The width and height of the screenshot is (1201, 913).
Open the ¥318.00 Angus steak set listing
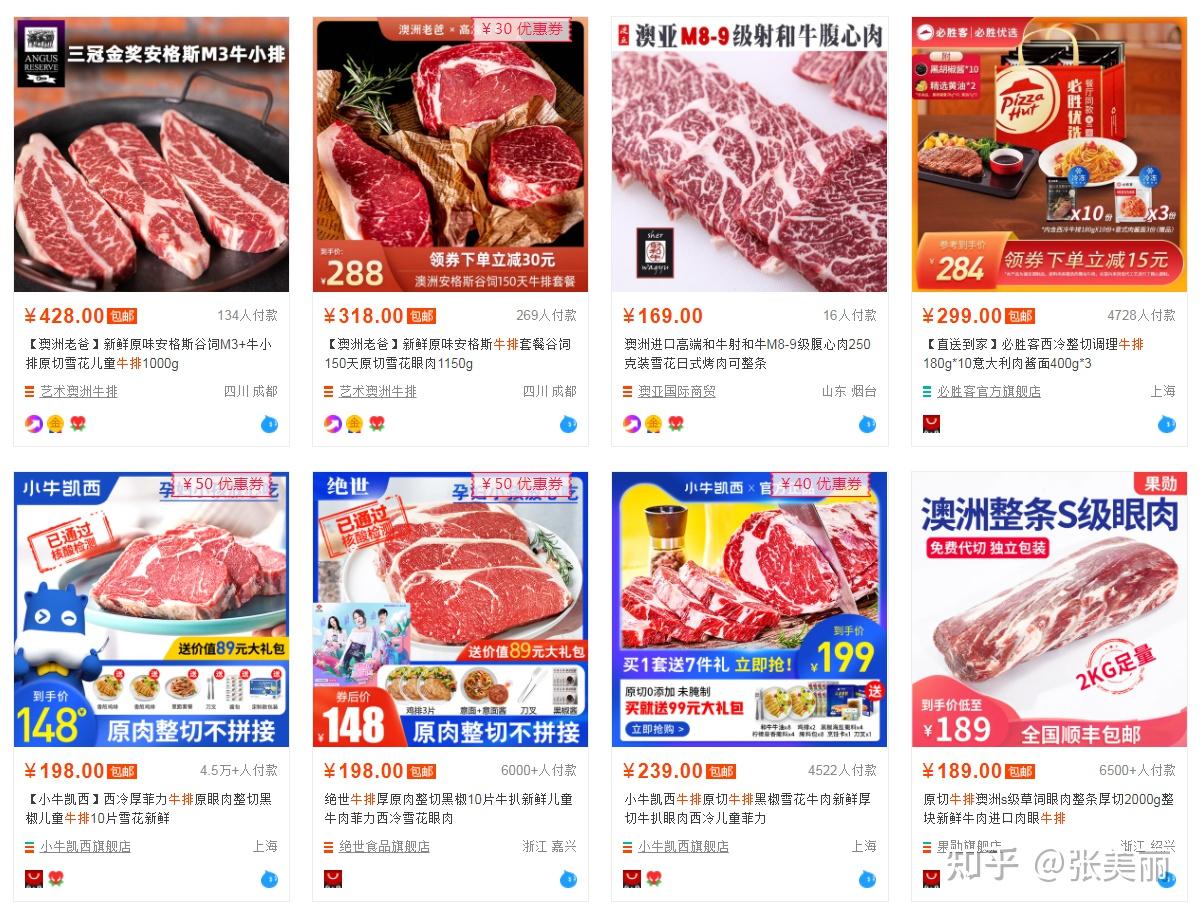point(448,352)
